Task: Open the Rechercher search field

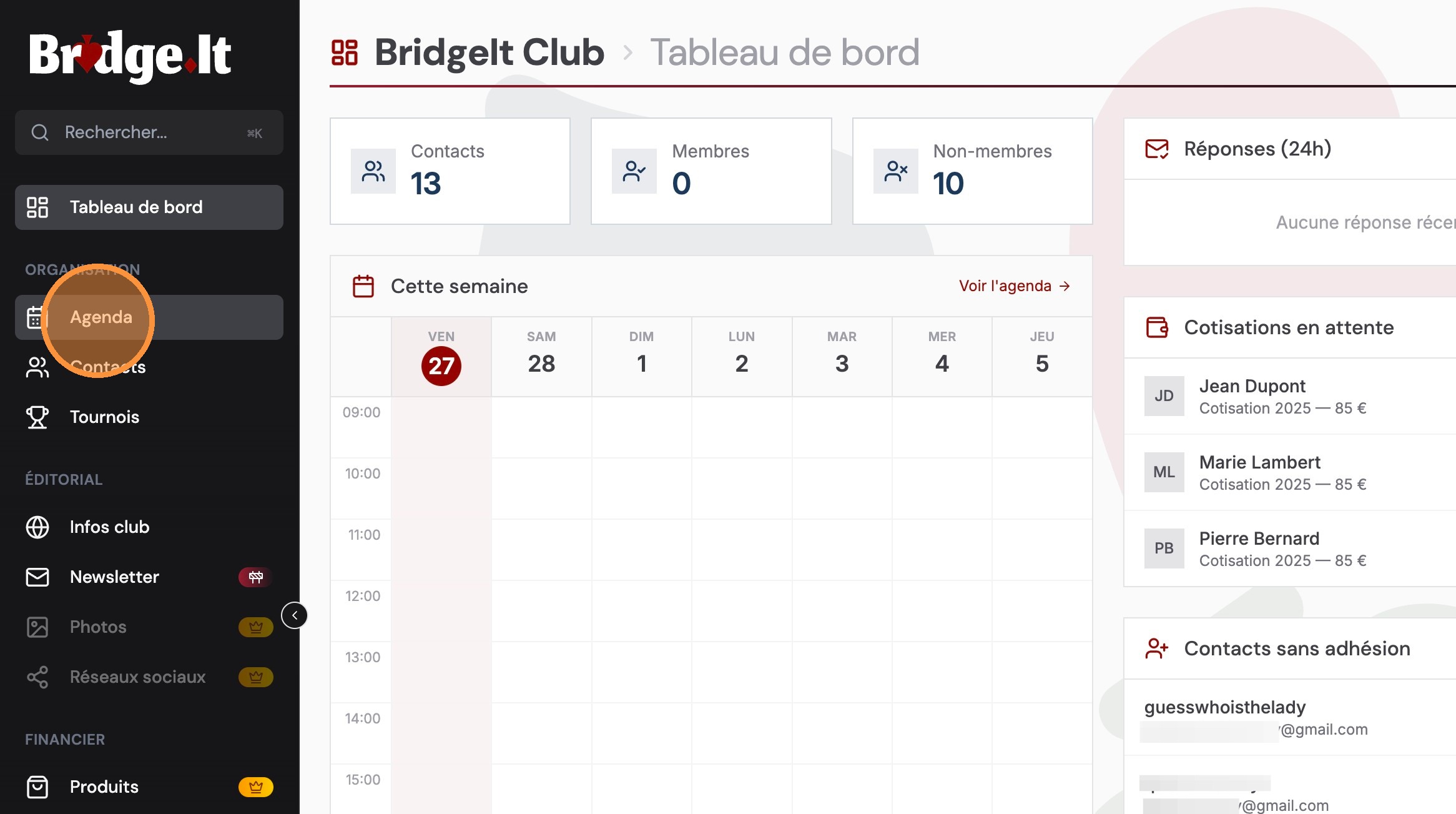Action: coord(149,132)
